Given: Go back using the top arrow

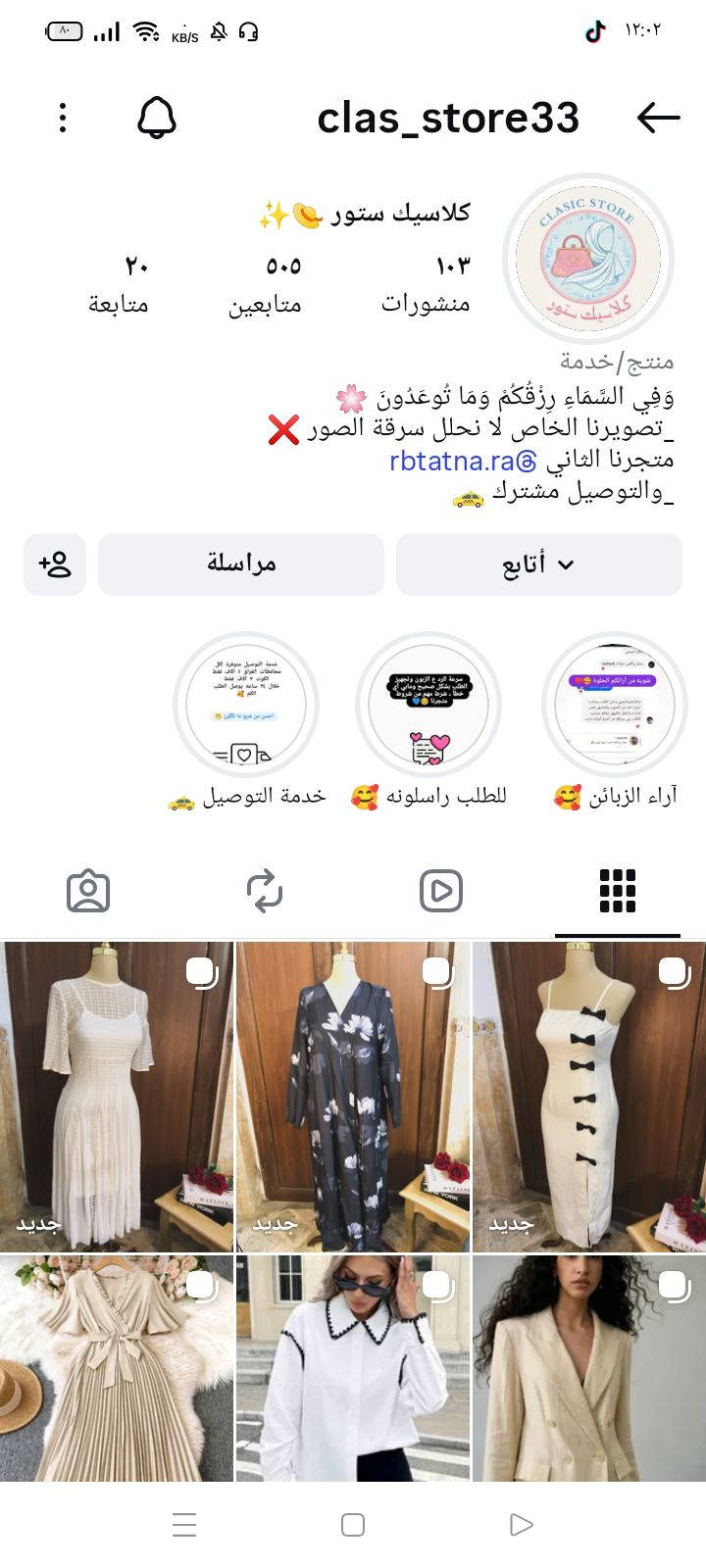Looking at the screenshot, I should tap(658, 118).
